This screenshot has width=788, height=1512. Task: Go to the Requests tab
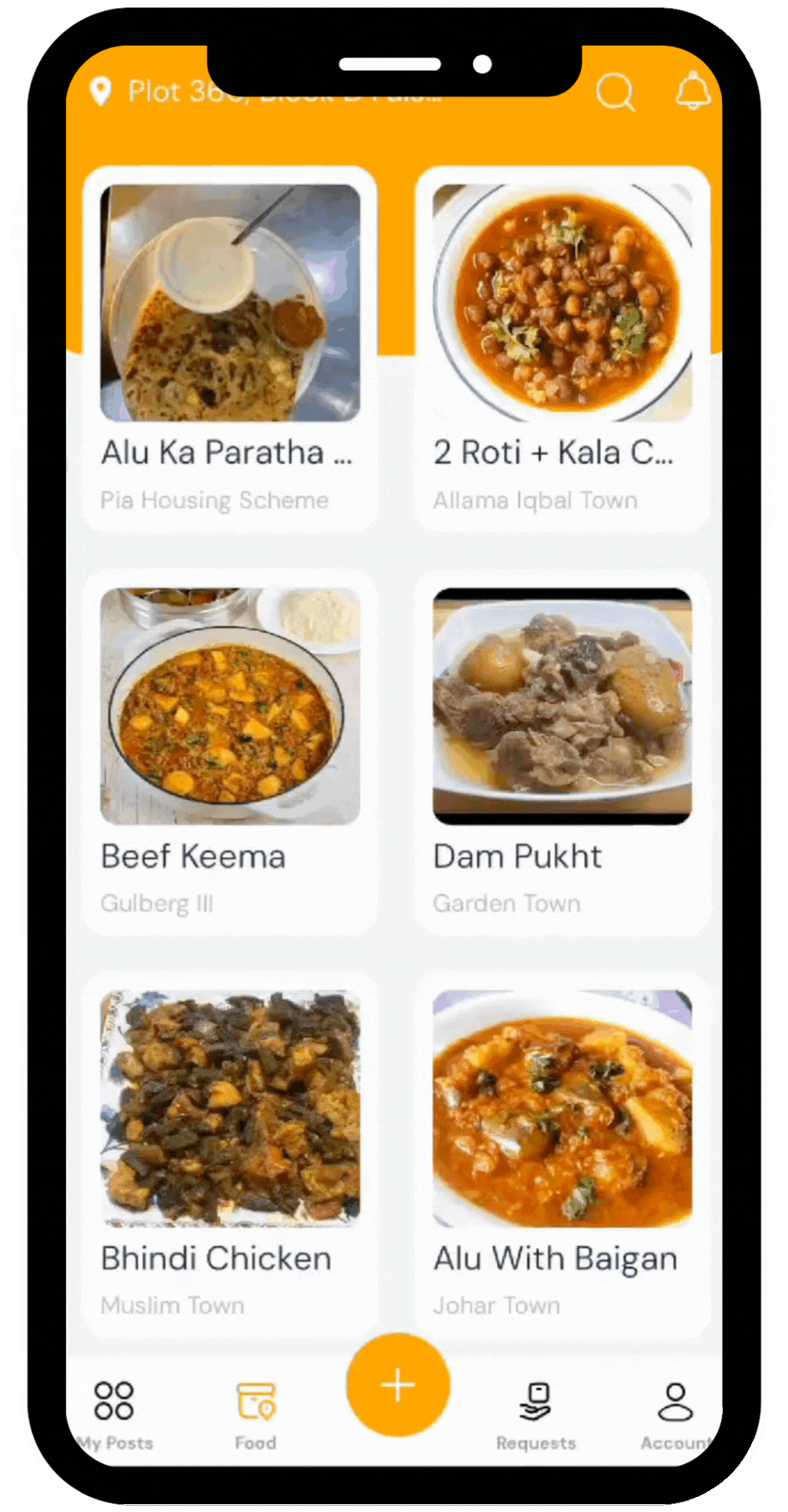pyautogui.click(x=536, y=1414)
